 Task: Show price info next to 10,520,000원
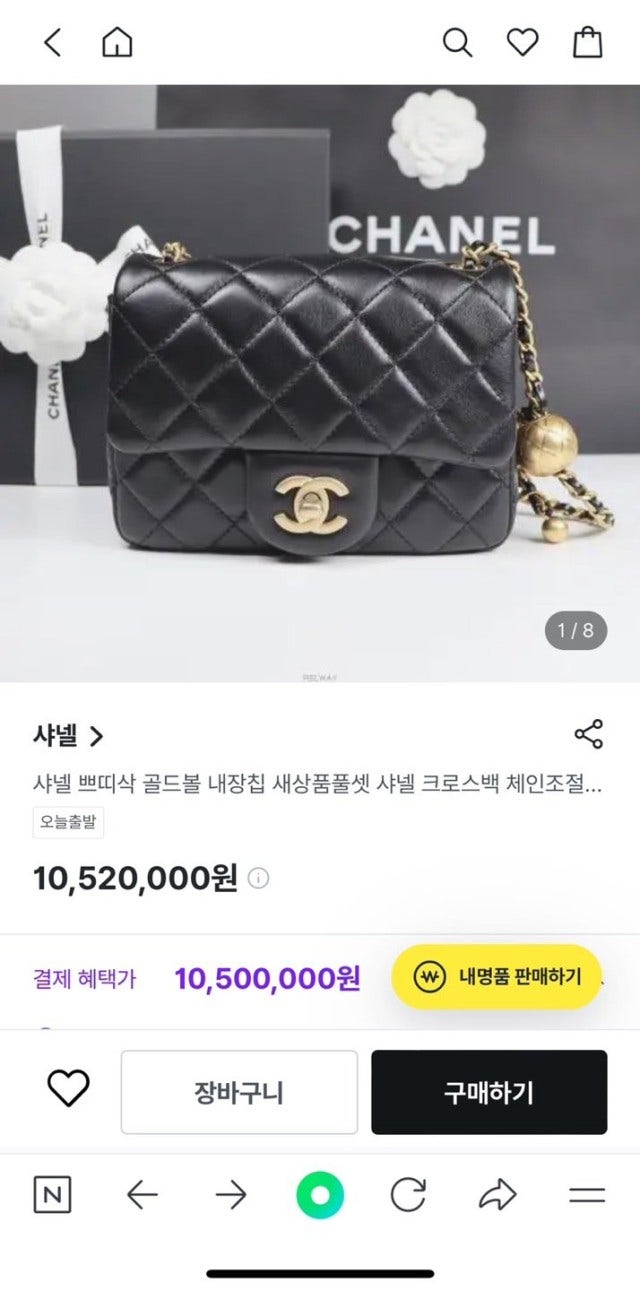[258, 879]
